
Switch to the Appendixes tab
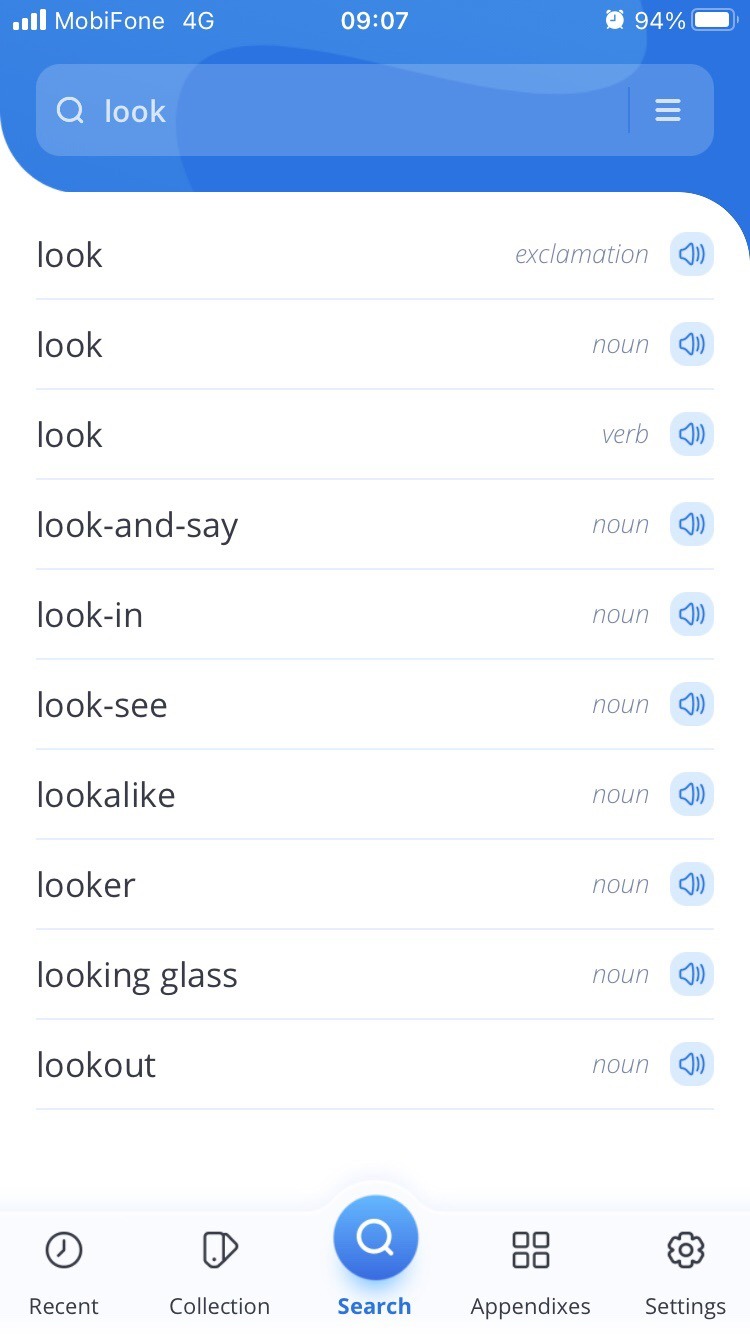pyautogui.click(x=531, y=1272)
